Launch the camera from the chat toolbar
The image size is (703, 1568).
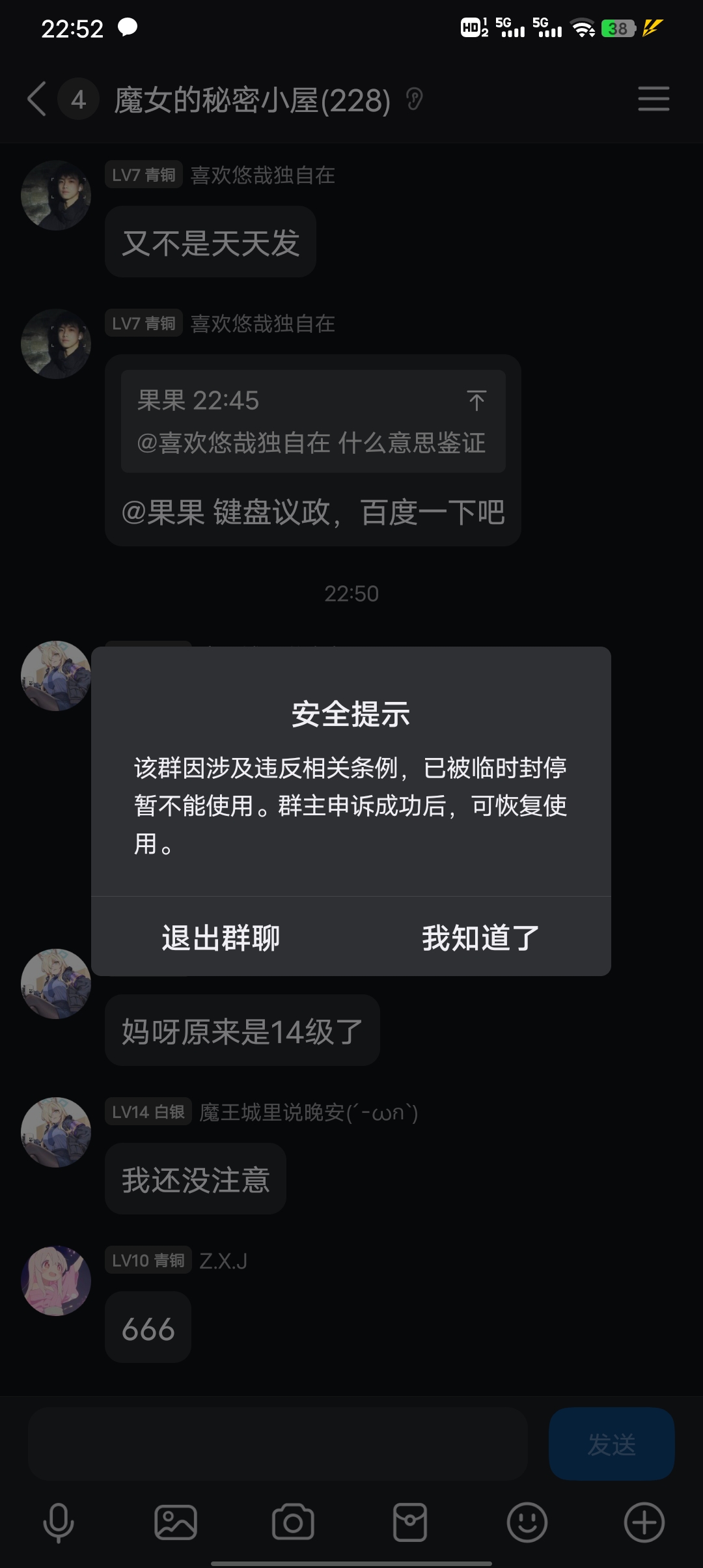[293, 1522]
